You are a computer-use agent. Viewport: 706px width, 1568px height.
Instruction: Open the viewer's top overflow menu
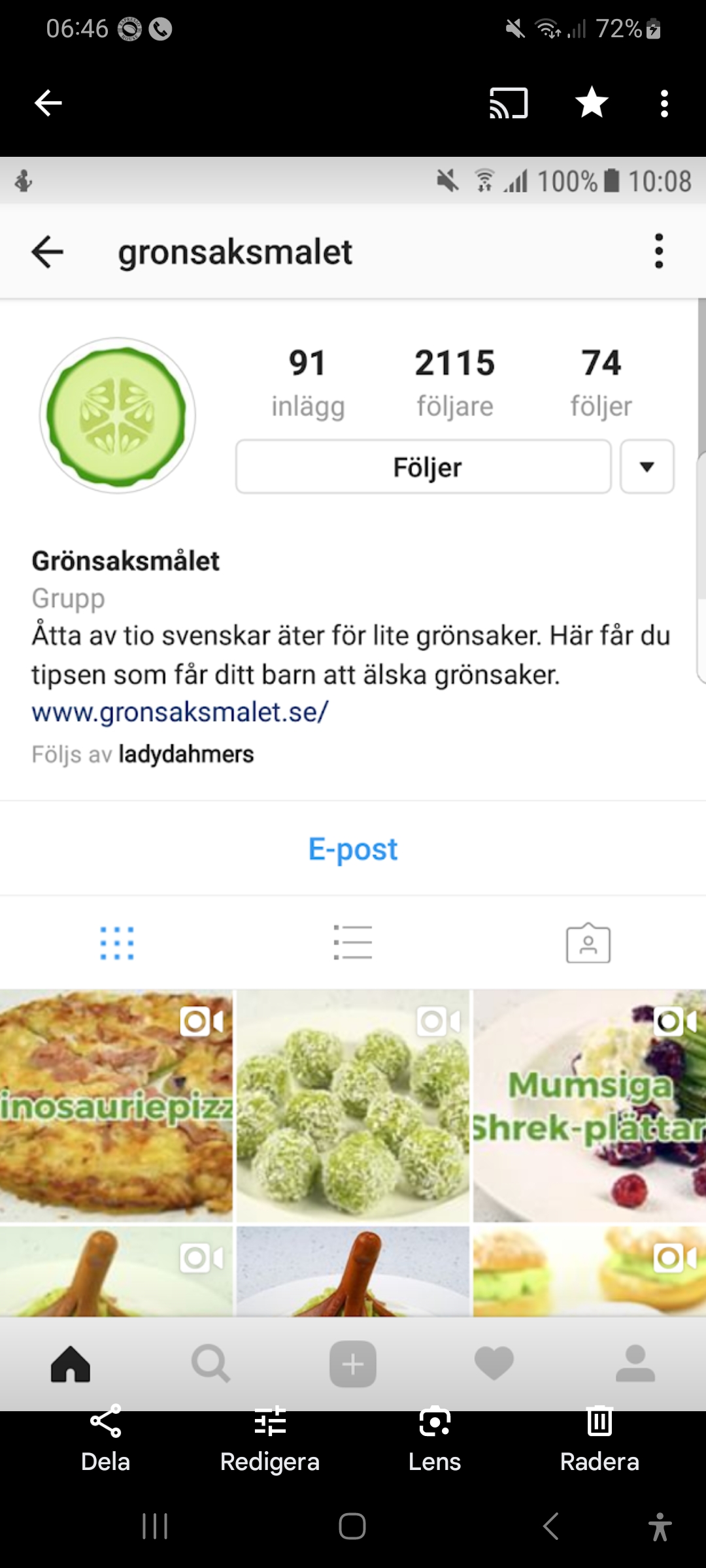(664, 103)
